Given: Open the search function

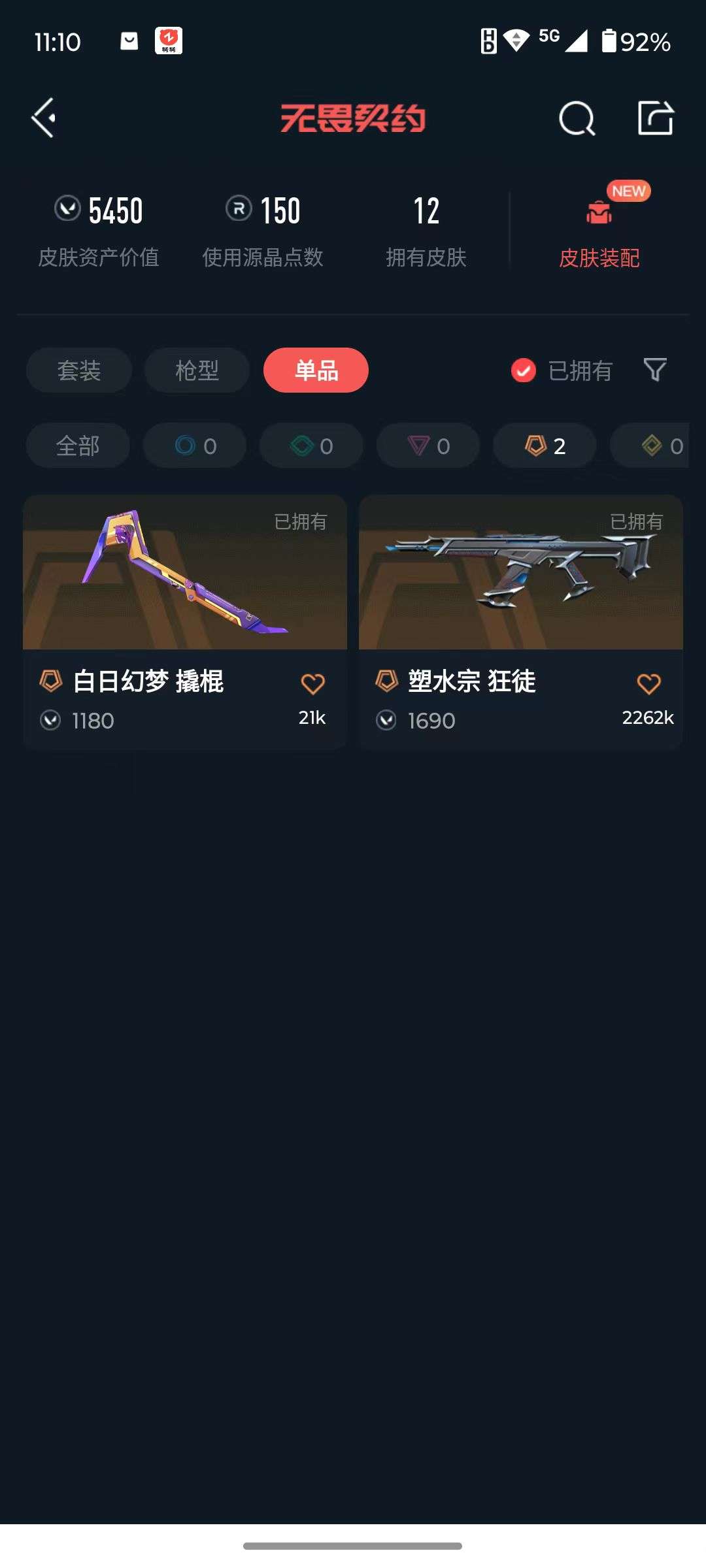Looking at the screenshot, I should 575,118.
